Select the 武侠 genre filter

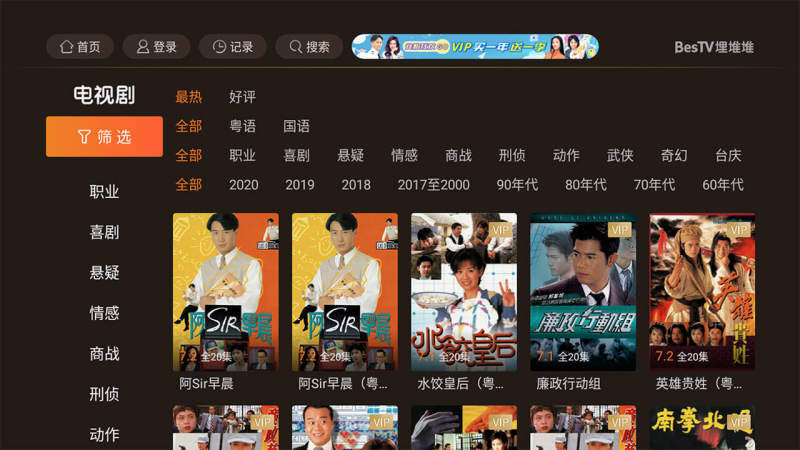(x=620, y=155)
